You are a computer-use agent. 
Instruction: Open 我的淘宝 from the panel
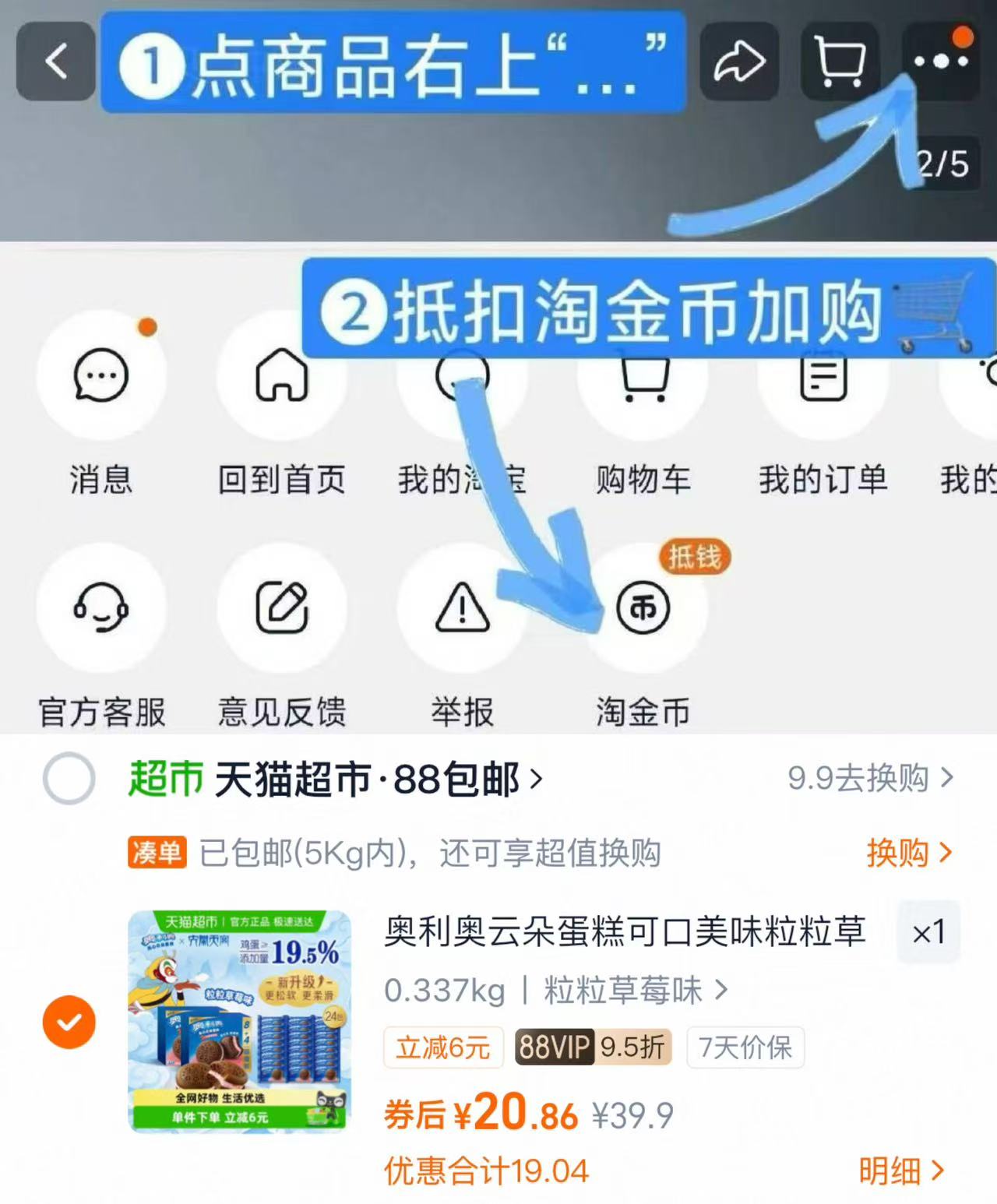pos(463,376)
